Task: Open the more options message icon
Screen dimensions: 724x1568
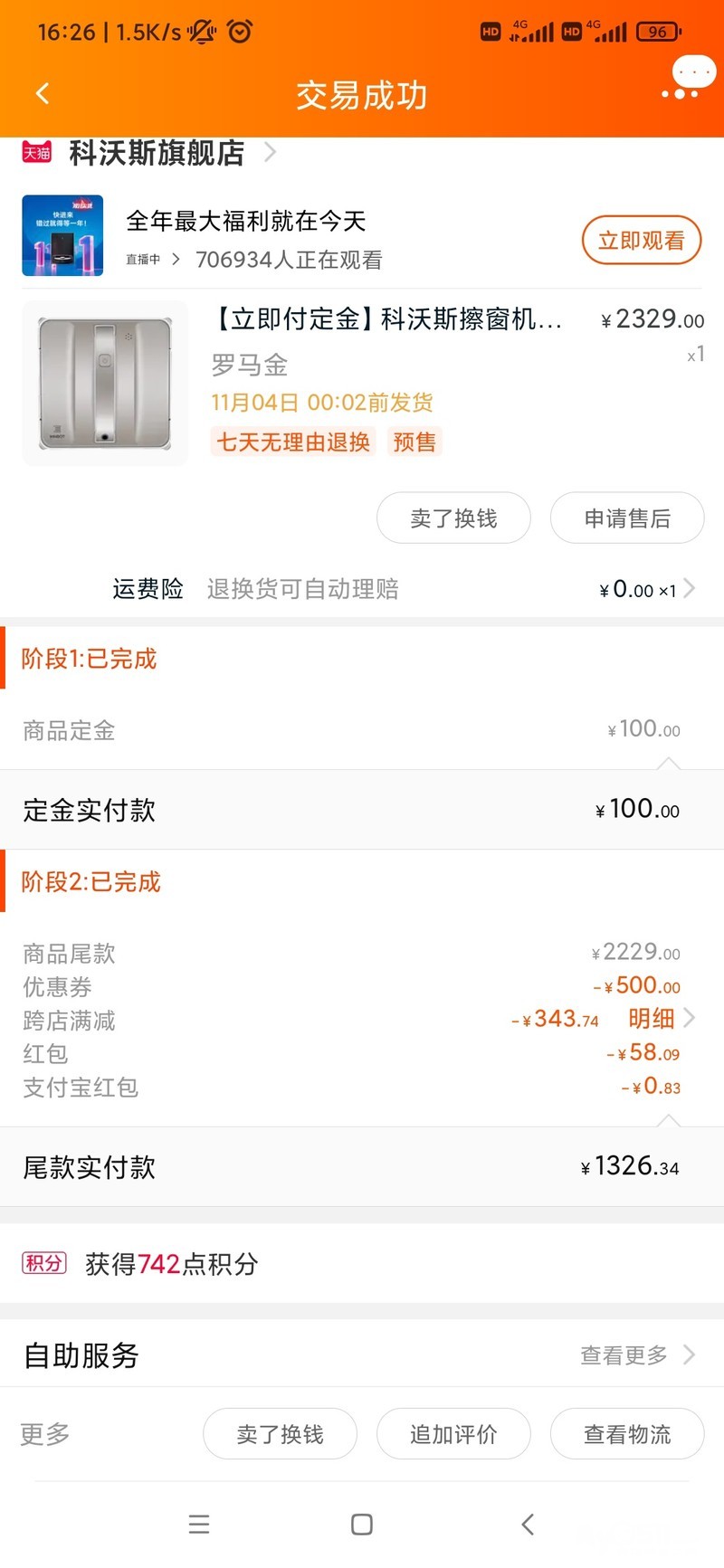Action: (687, 80)
